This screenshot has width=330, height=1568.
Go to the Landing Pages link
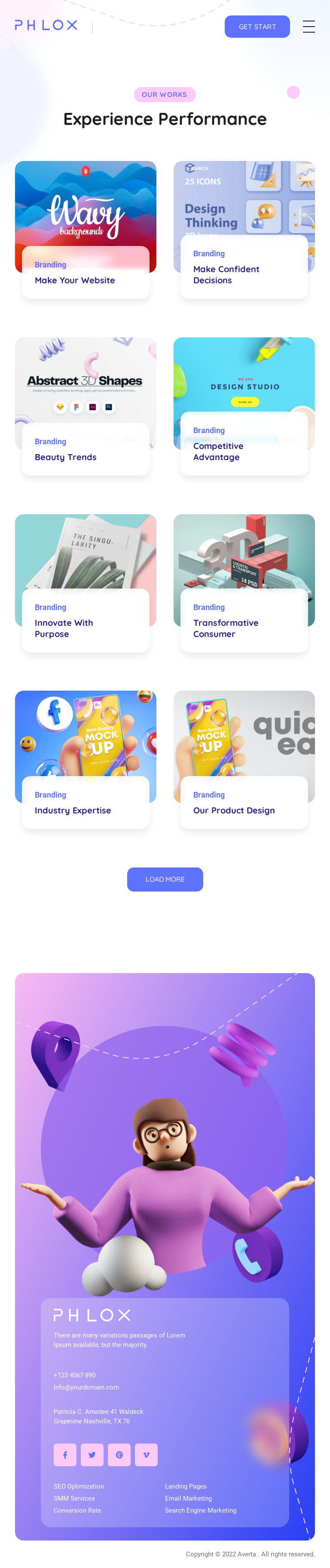[186, 1486]
